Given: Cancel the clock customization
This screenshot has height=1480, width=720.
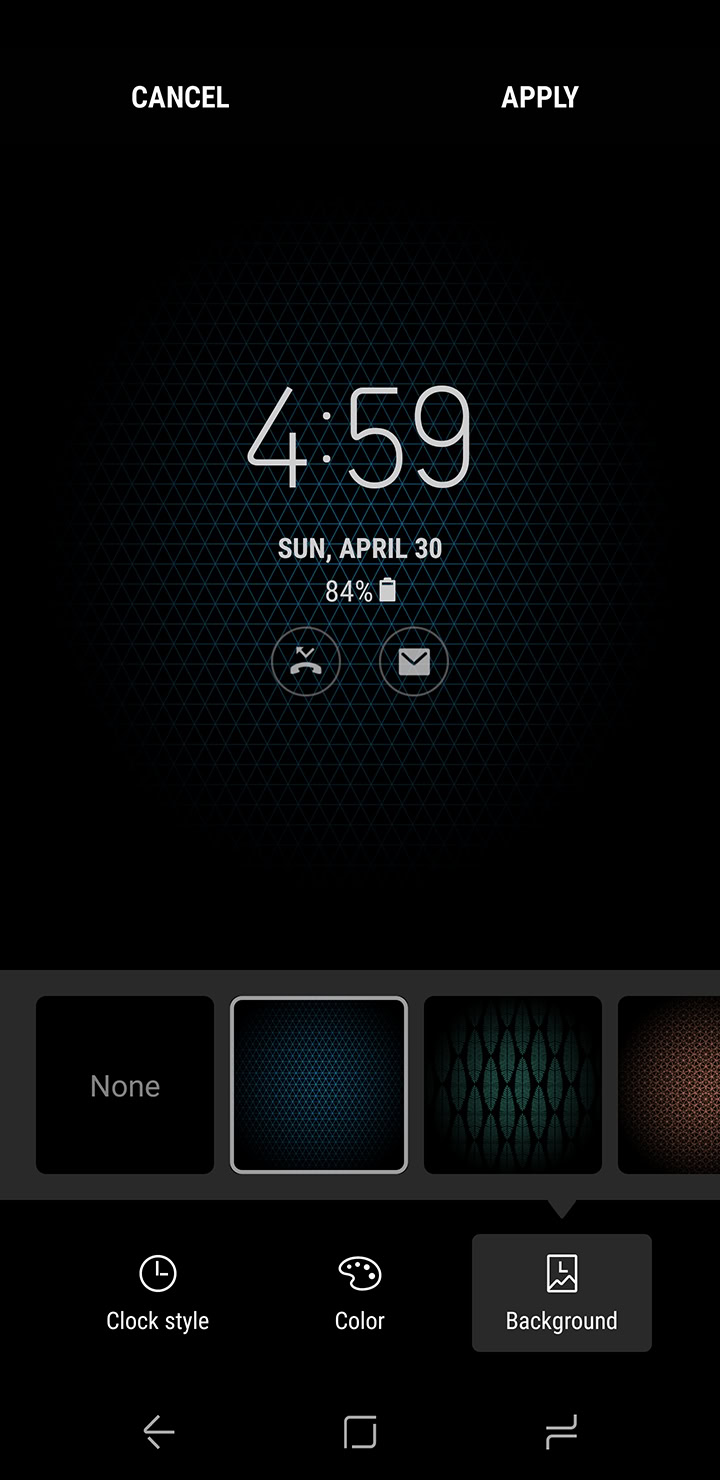Looking at the screenshot, I should 180,97.
